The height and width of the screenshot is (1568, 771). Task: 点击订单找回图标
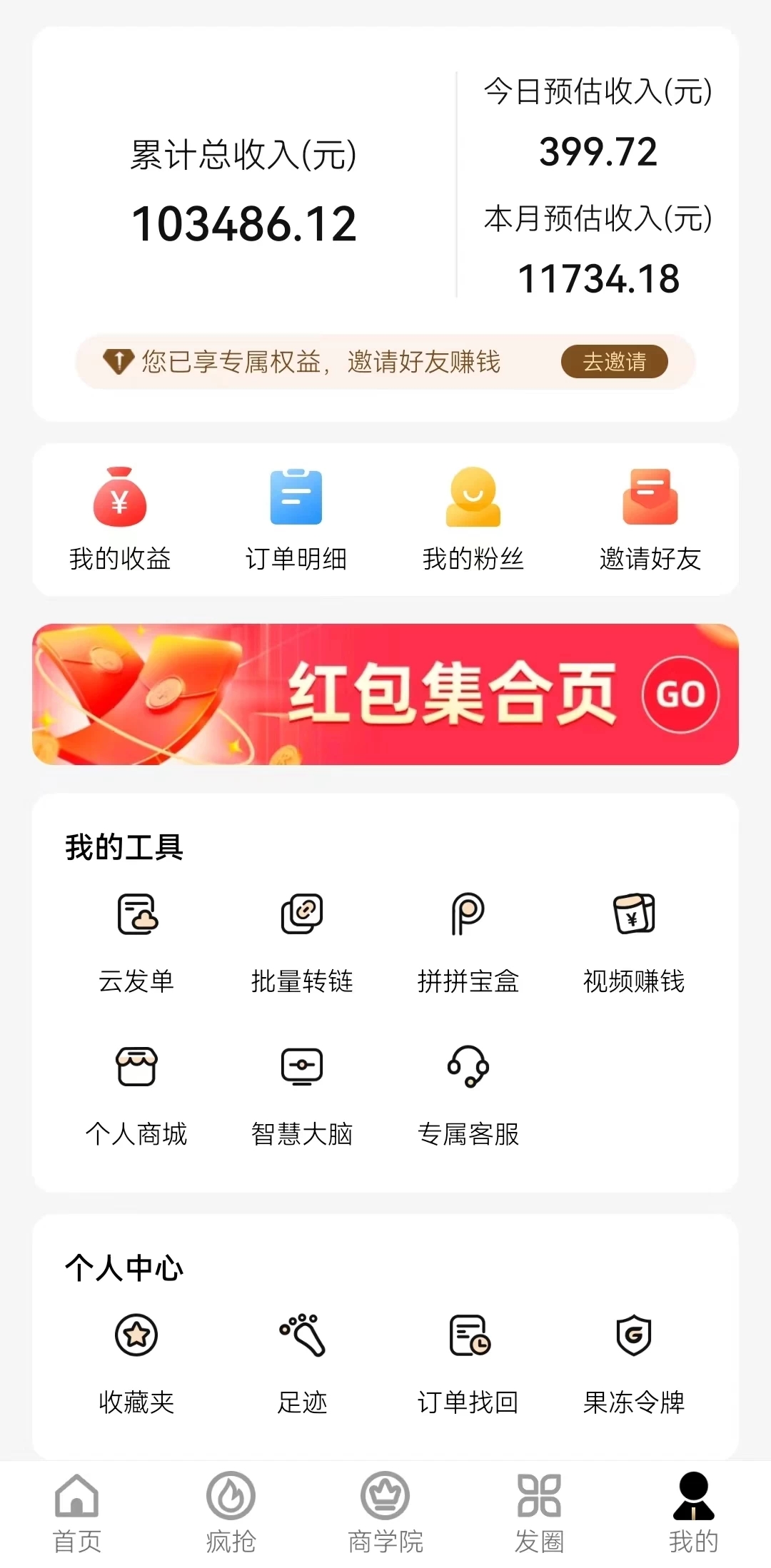[469, 1337]
